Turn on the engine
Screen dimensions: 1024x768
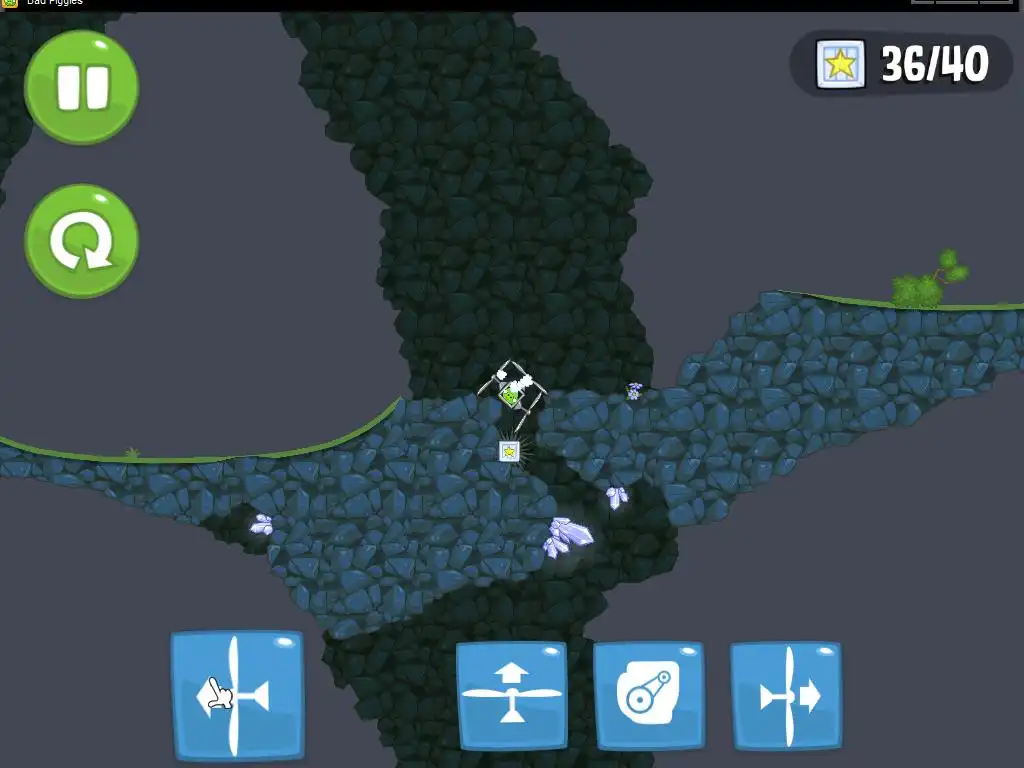click(648, 695)
